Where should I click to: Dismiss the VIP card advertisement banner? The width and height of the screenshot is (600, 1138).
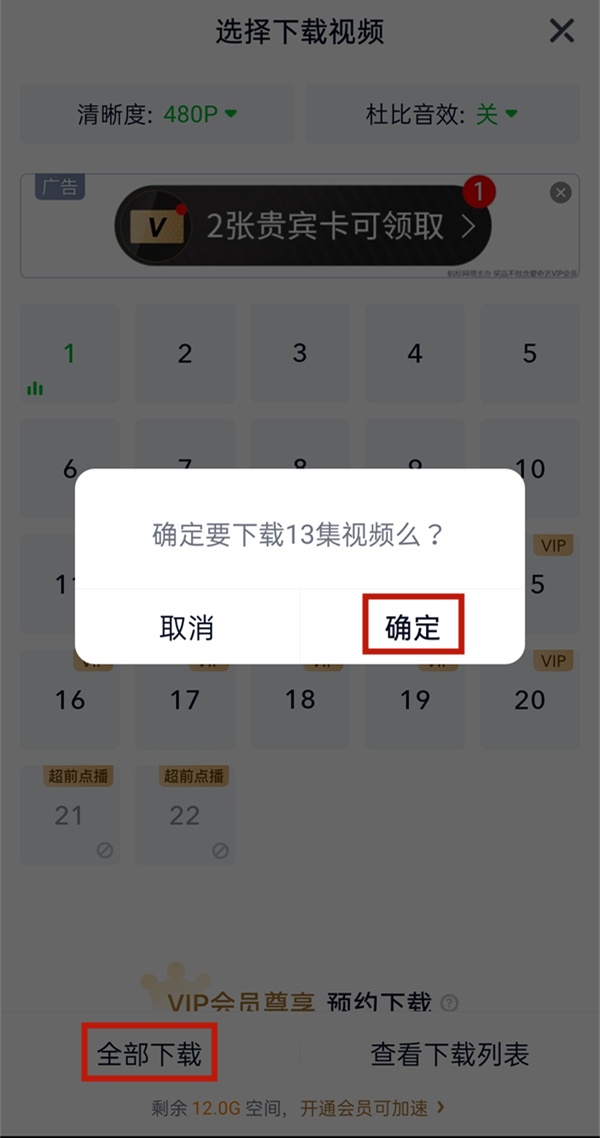(561, 193)
